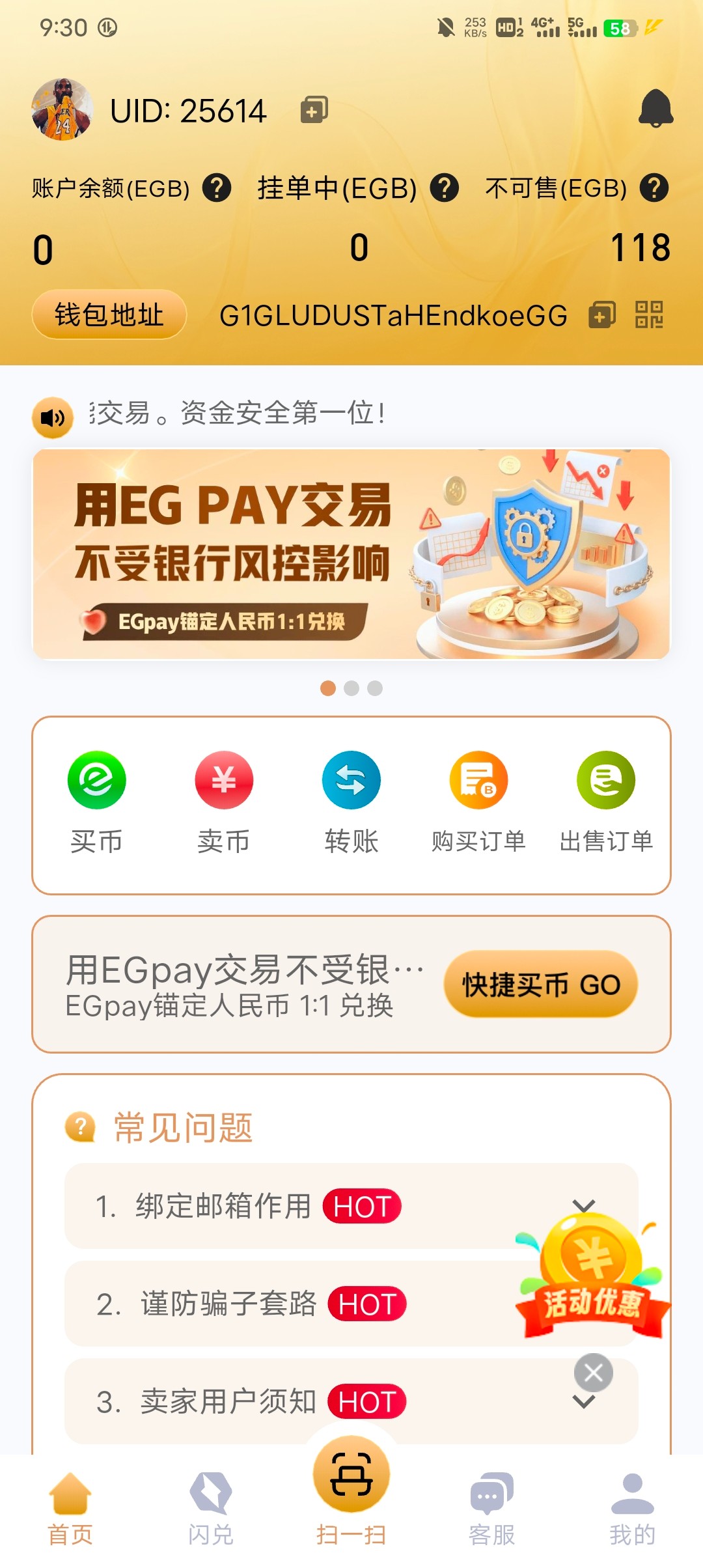Open 买币 to buy coins
Viewport: 703px width, 1568px height.
[96, 801]
